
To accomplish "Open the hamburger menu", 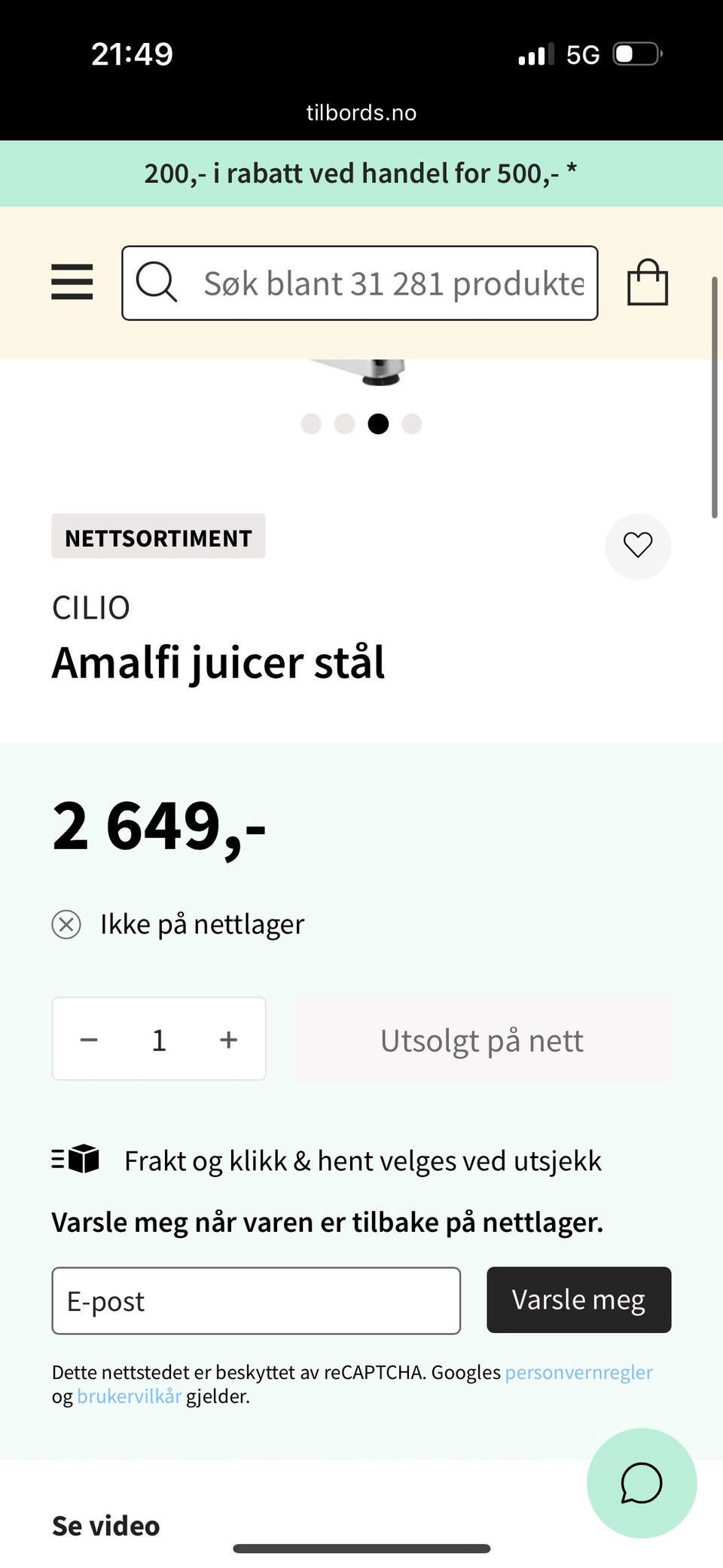I will 72,283.
